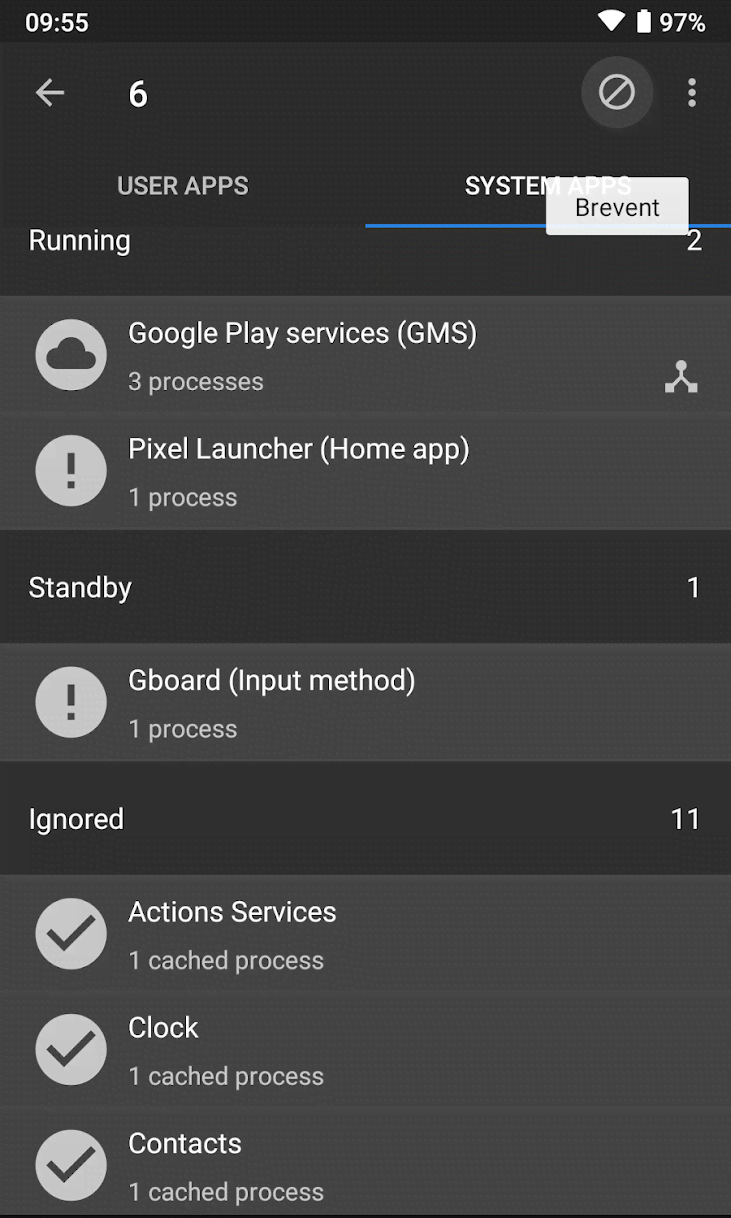Image resolution: width=731 pixels, height=1218 pixels.
Task: Deselect Actions Services
Action: 366,934
